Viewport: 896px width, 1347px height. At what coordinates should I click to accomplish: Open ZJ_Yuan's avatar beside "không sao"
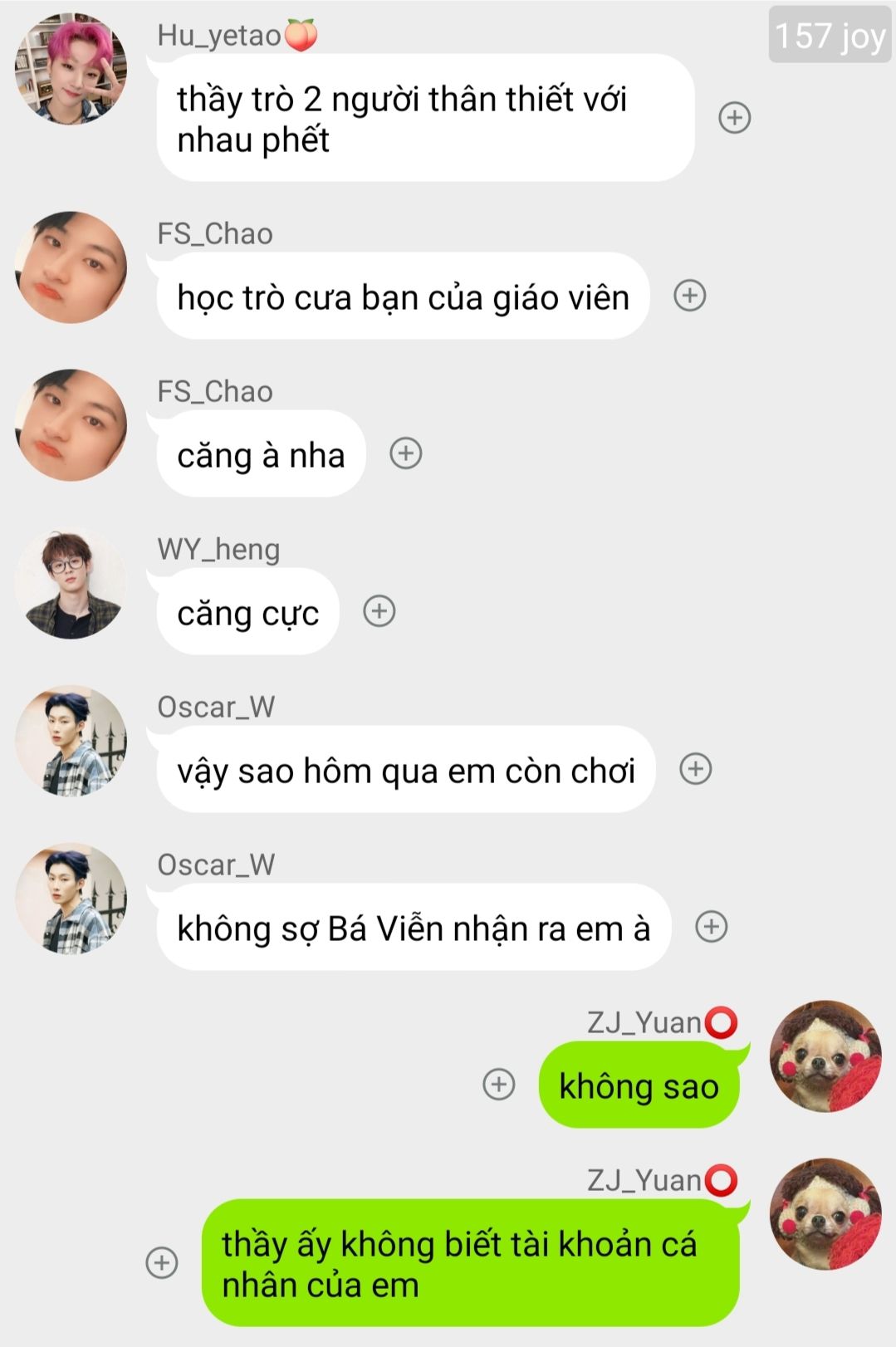click(825, 1056)
